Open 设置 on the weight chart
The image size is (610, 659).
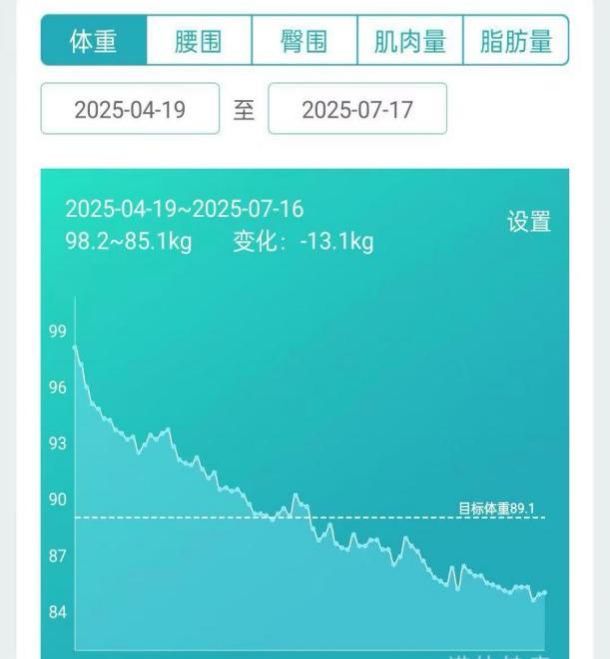click(x=529, y=222)
